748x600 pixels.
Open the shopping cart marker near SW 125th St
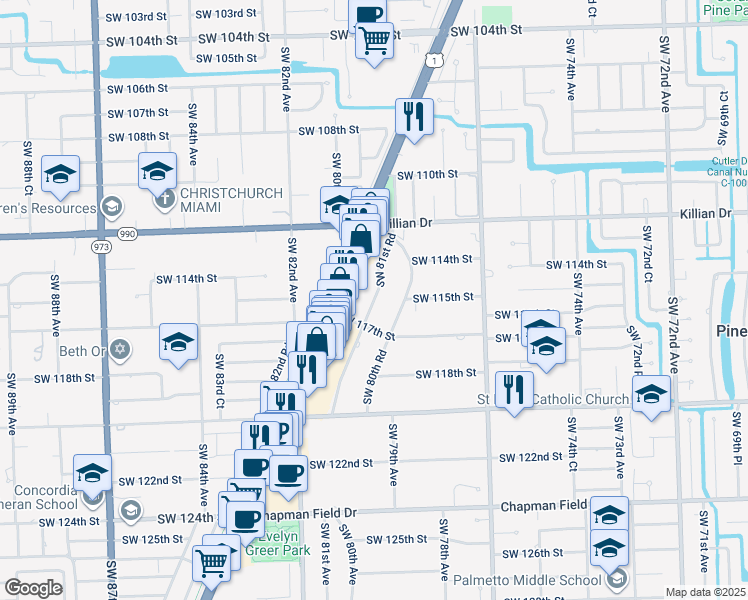(213, 564)
